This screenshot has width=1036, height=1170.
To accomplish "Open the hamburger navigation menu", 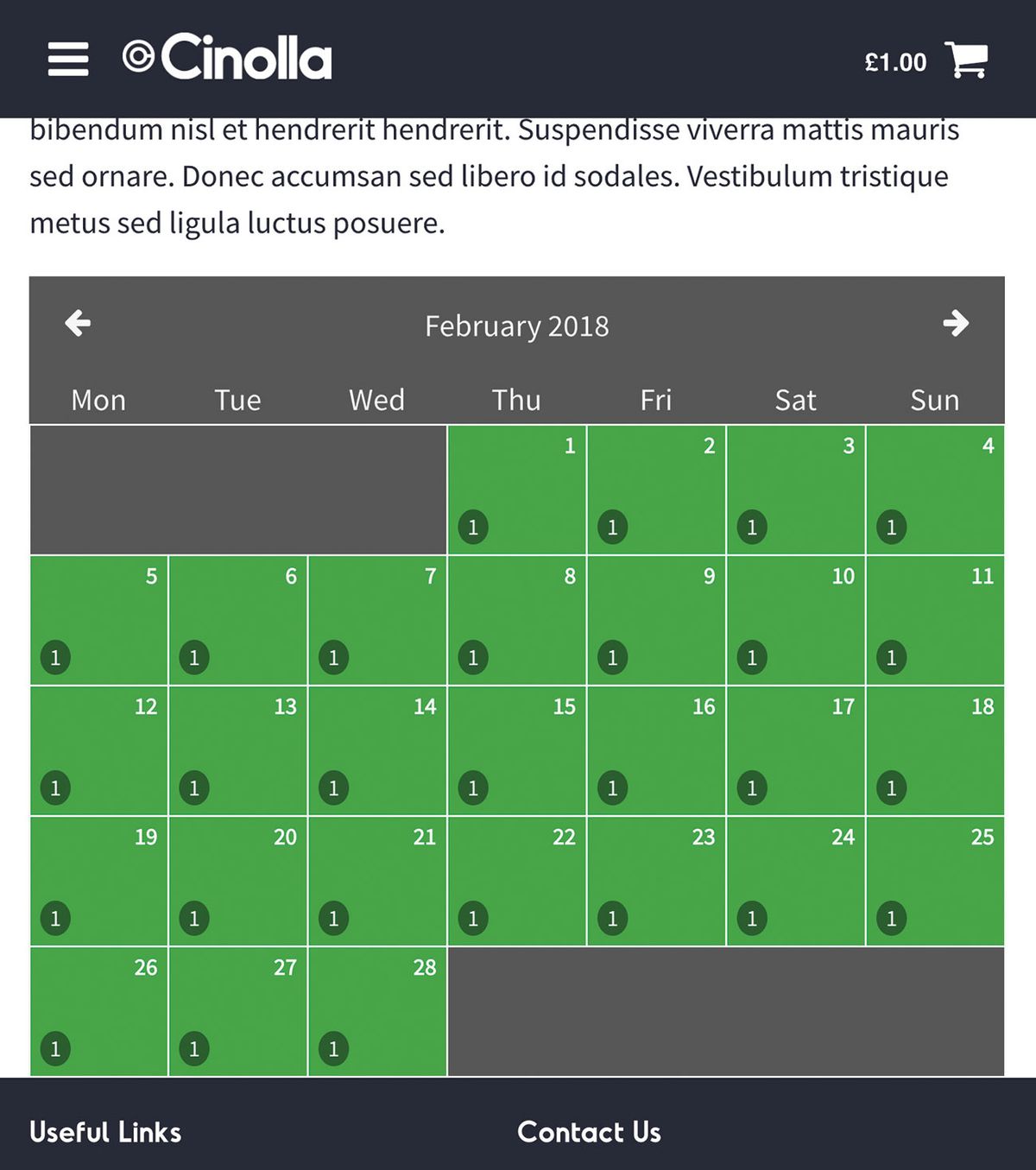I will coord(68,60).
